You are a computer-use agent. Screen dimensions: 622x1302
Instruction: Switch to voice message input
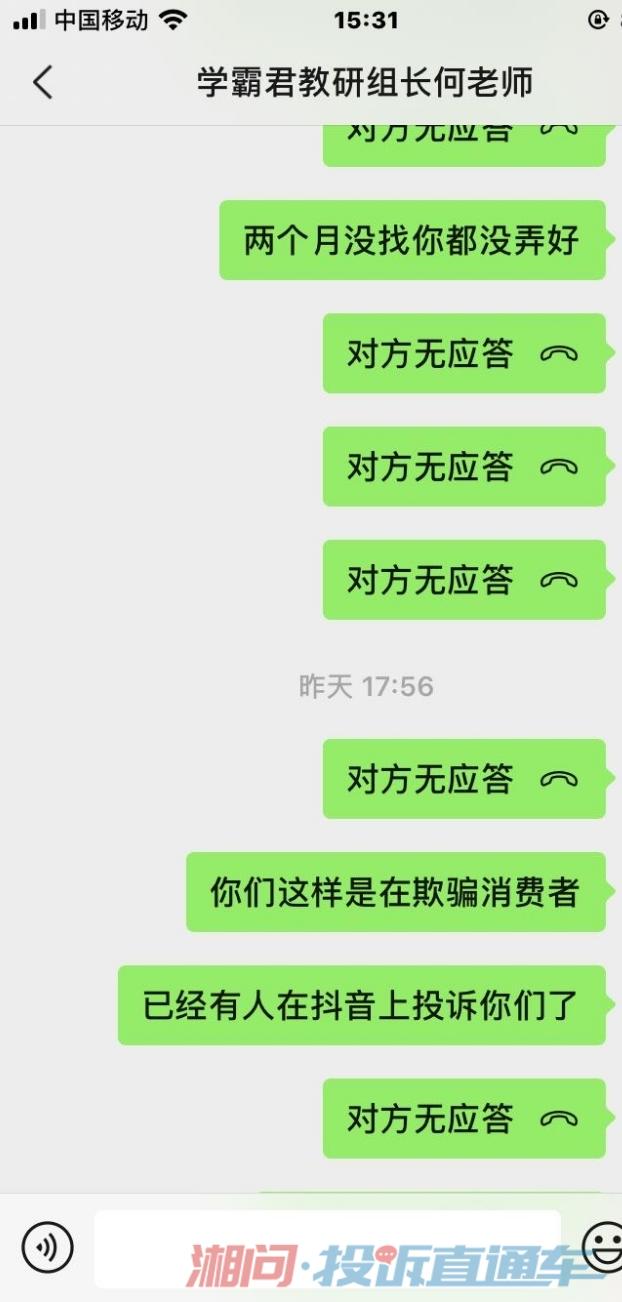tap(47, 1247)
